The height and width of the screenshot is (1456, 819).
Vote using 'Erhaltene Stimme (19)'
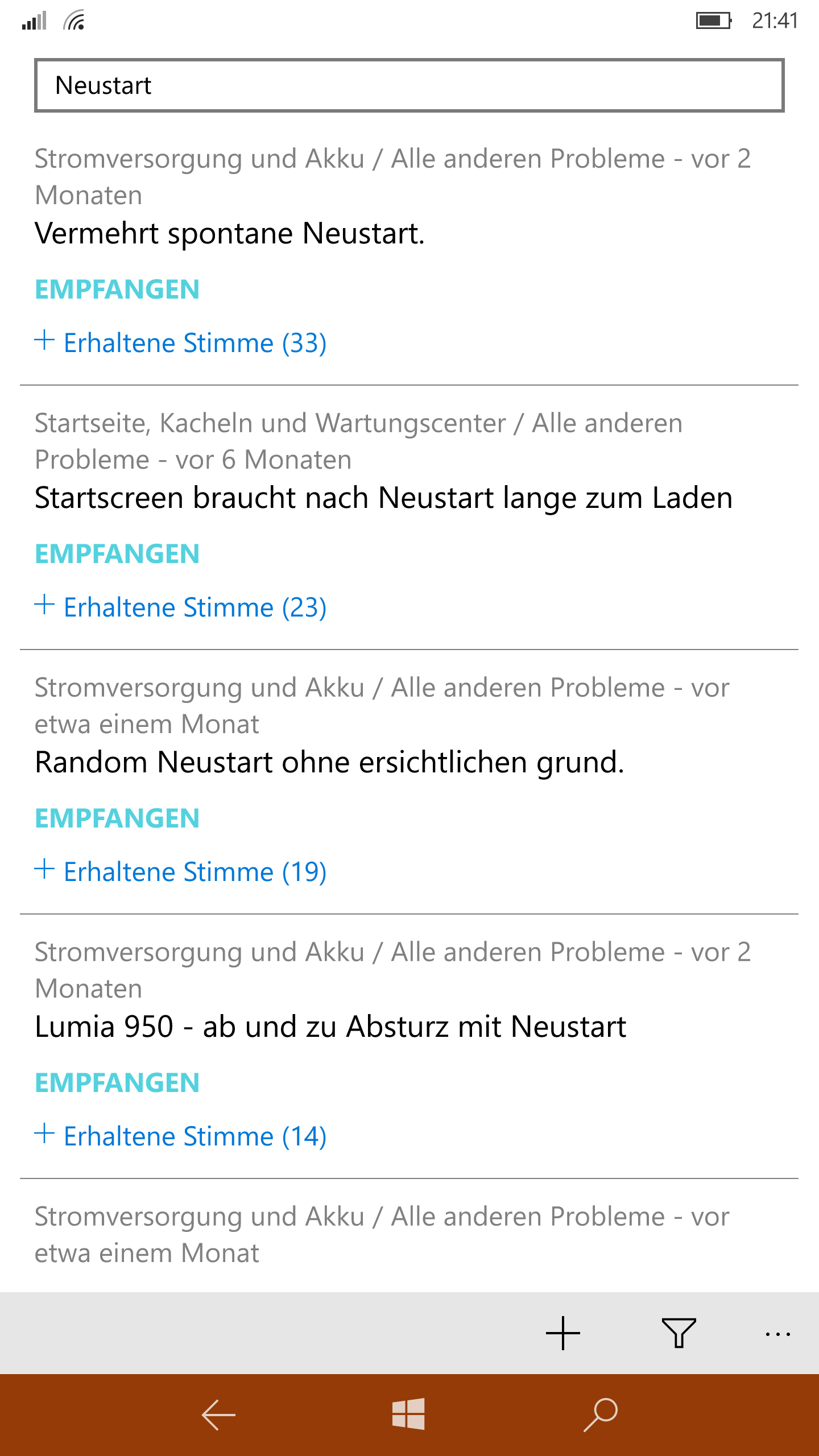[180, 872]
